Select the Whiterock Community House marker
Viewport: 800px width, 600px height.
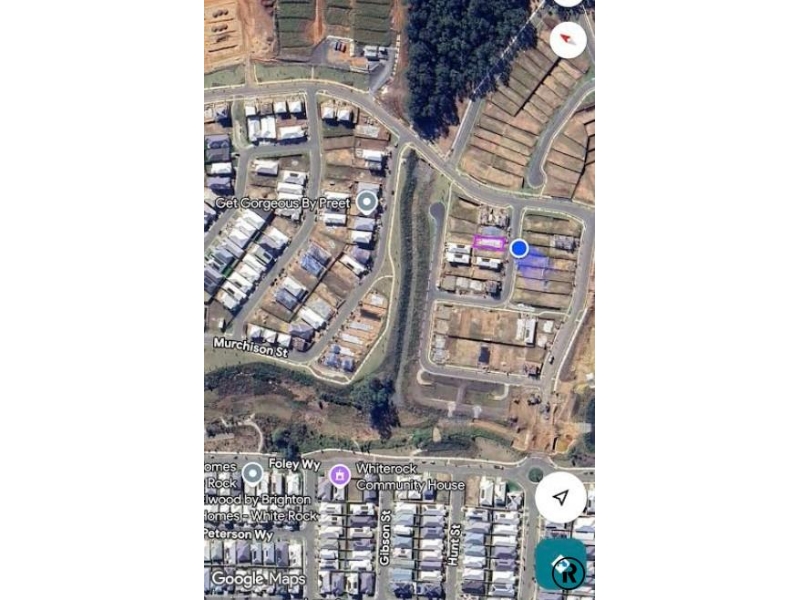click(x=339, y=474)
